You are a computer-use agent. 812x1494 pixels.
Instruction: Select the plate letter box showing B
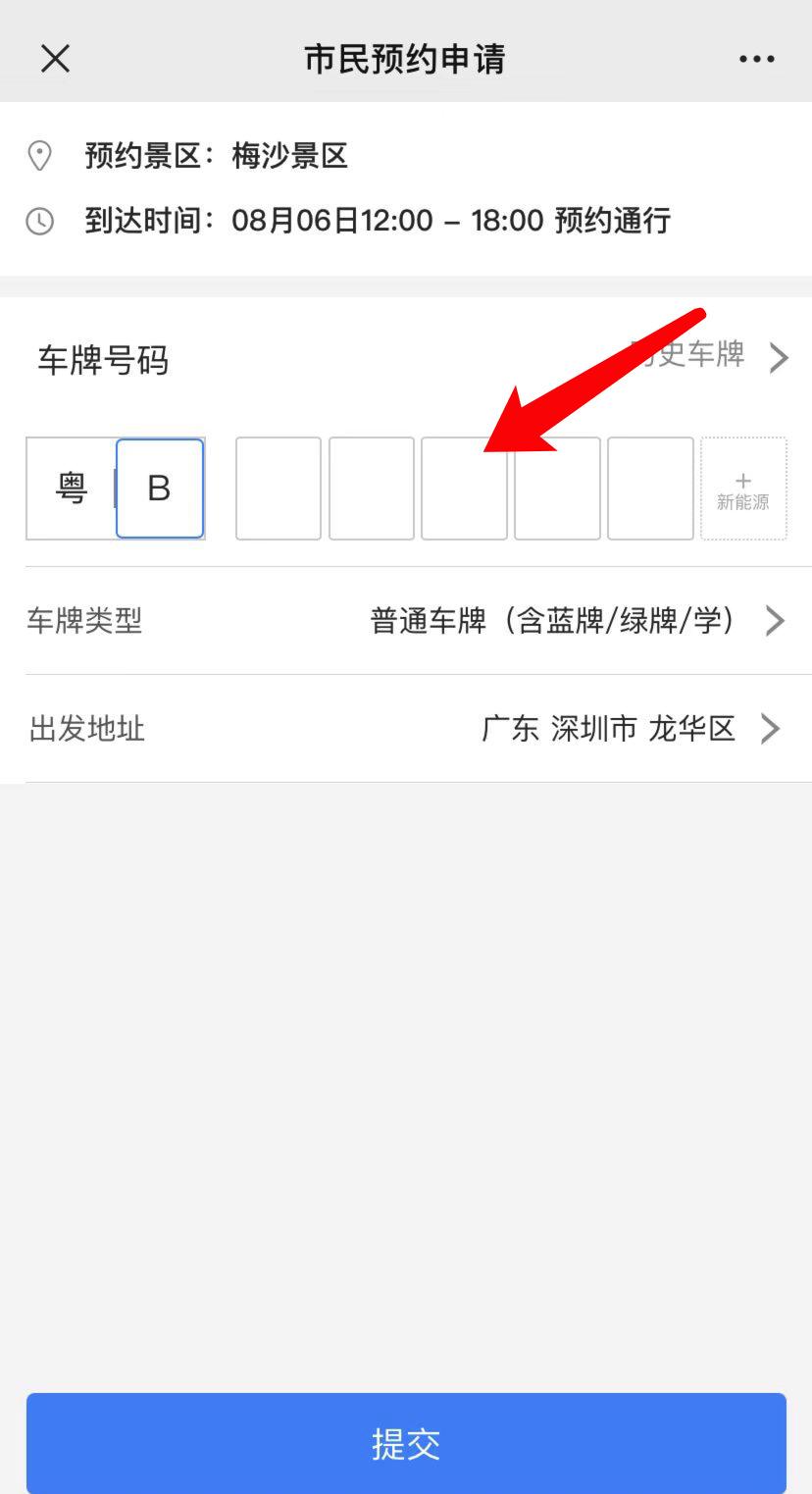click(159, 489)
